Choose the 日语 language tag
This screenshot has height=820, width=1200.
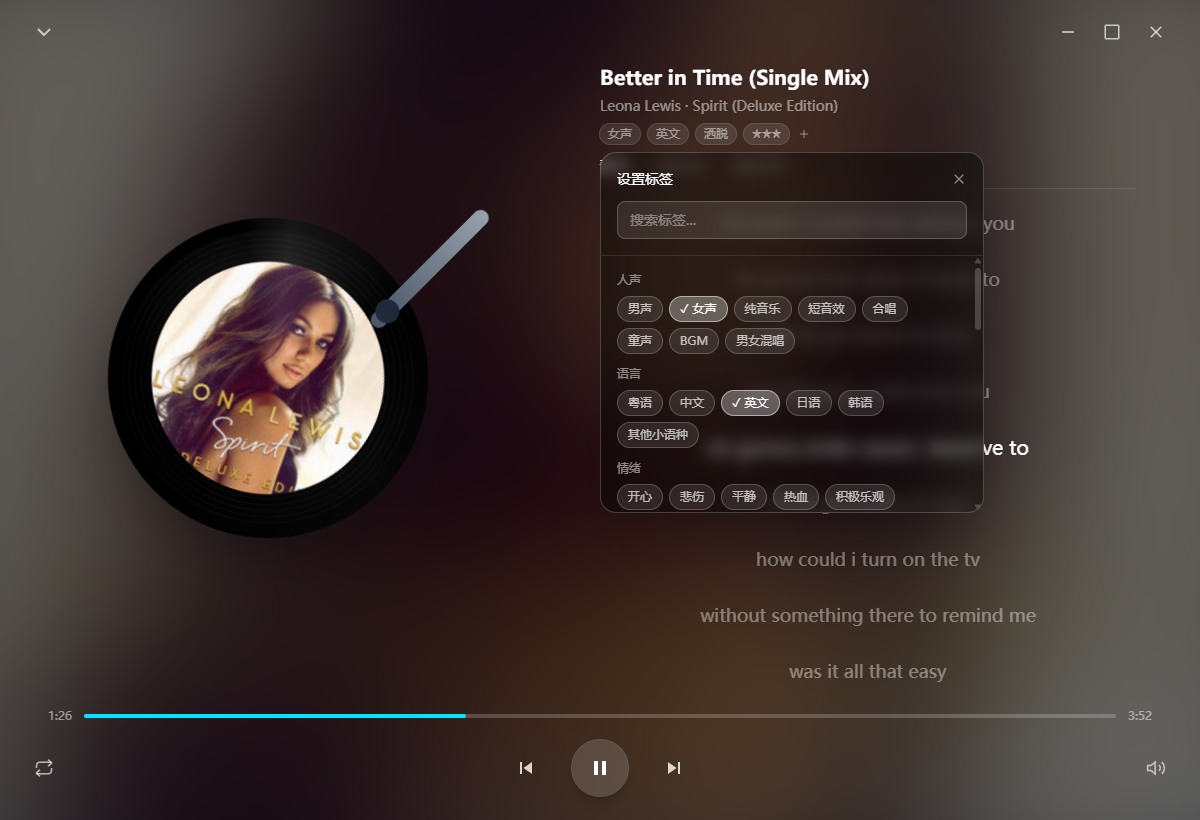coord(808,403)
